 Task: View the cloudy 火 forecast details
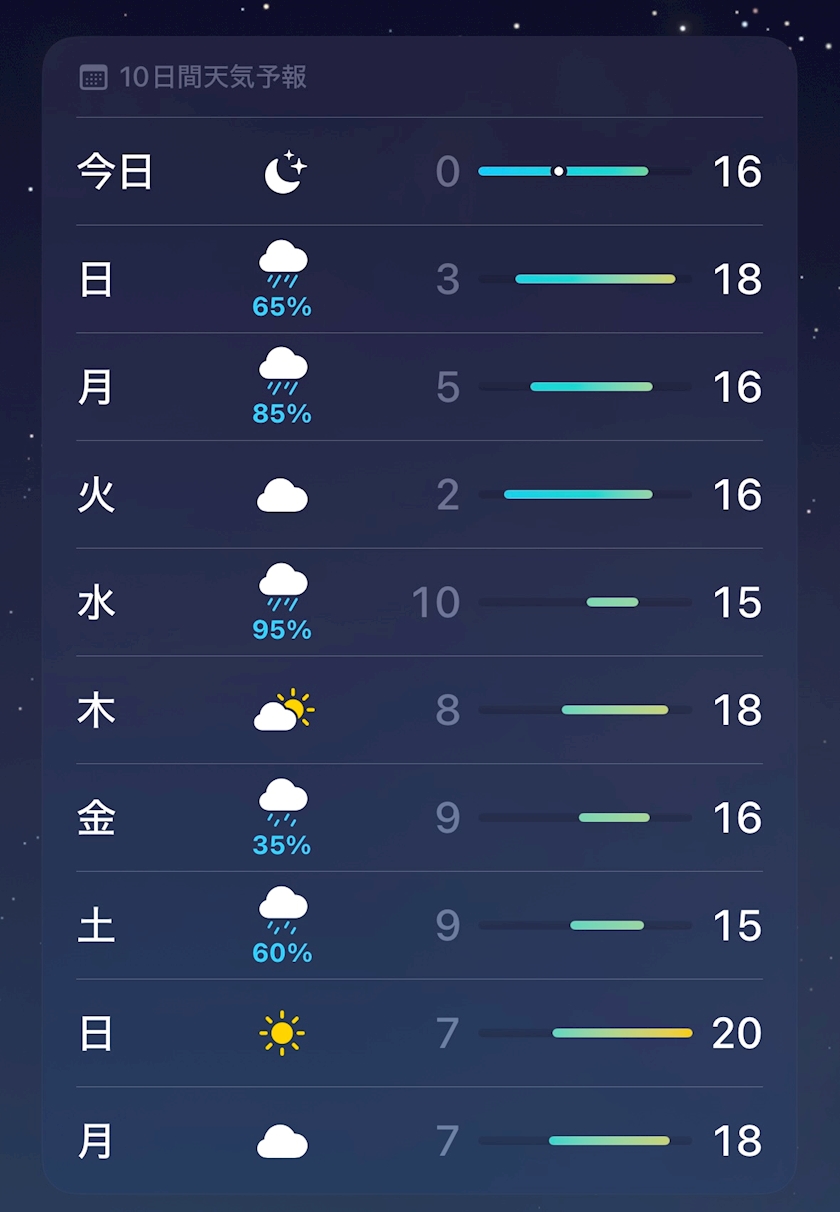[x=419, y=495]
